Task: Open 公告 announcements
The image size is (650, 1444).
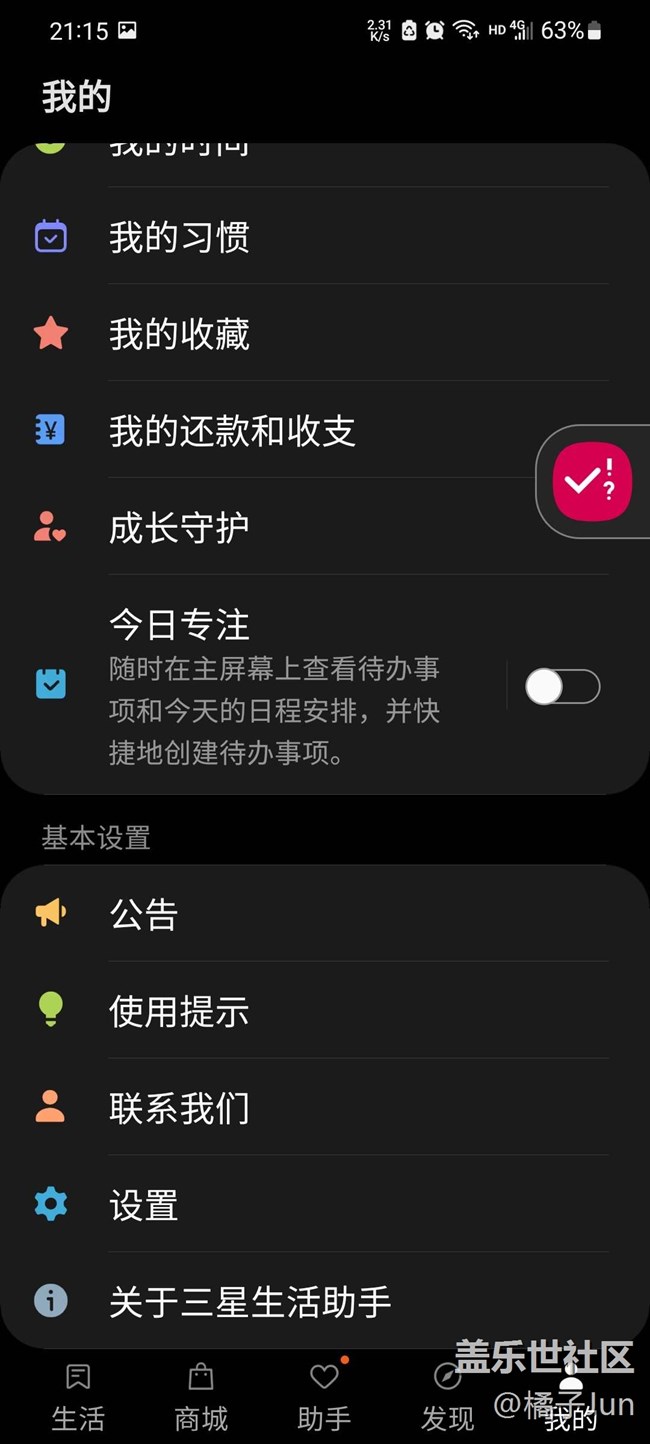Action: (325, 914)
